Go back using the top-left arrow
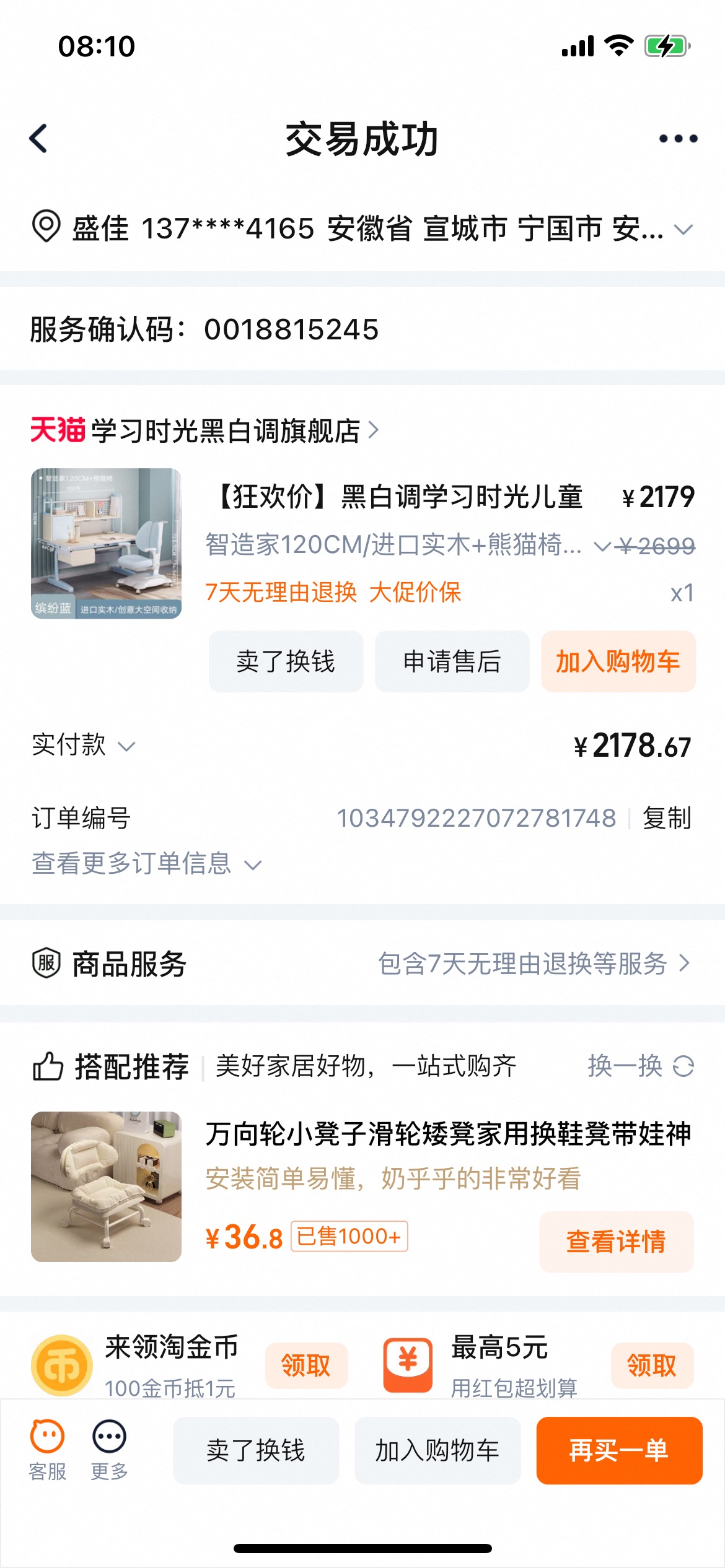The image size is (725, 1568). point(39,138)
